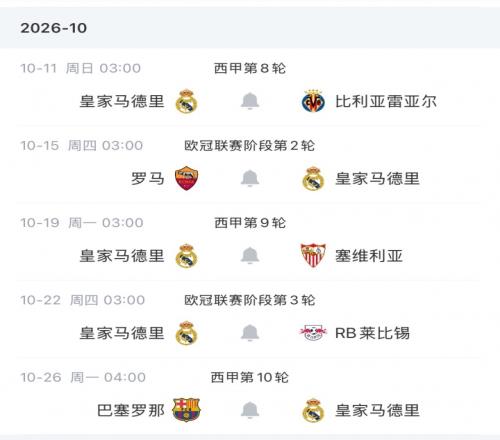
Task: Open the 10-11 La Liga round 8 match
Action: pyautogui.click(x=250, y=87)
